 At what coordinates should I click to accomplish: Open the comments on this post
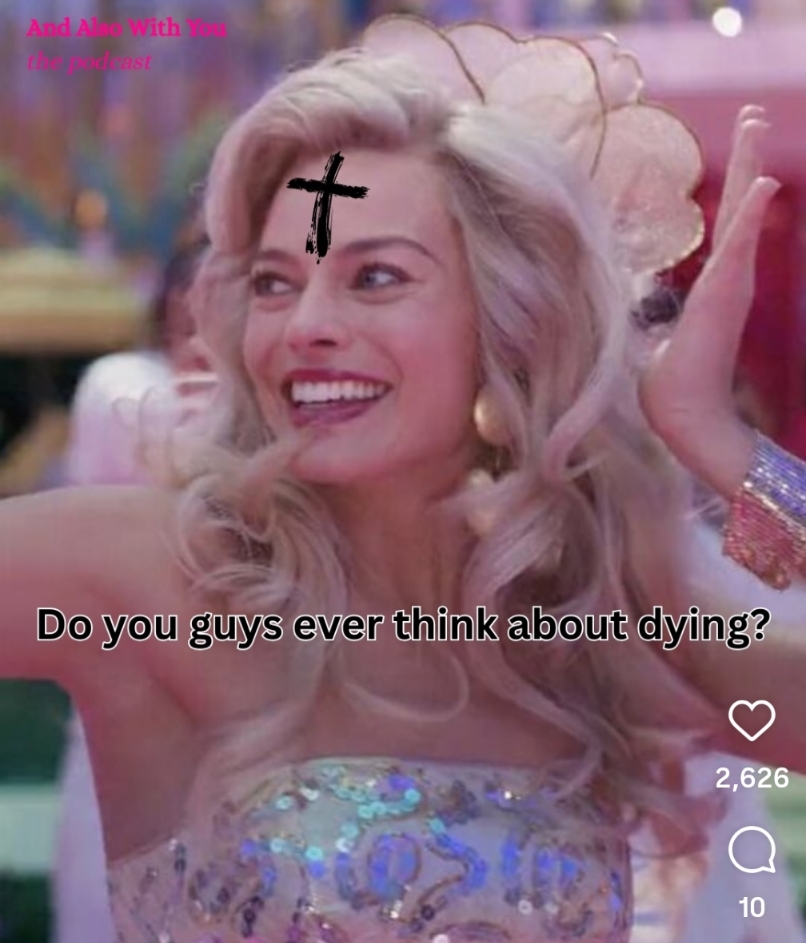pos(751,851)
